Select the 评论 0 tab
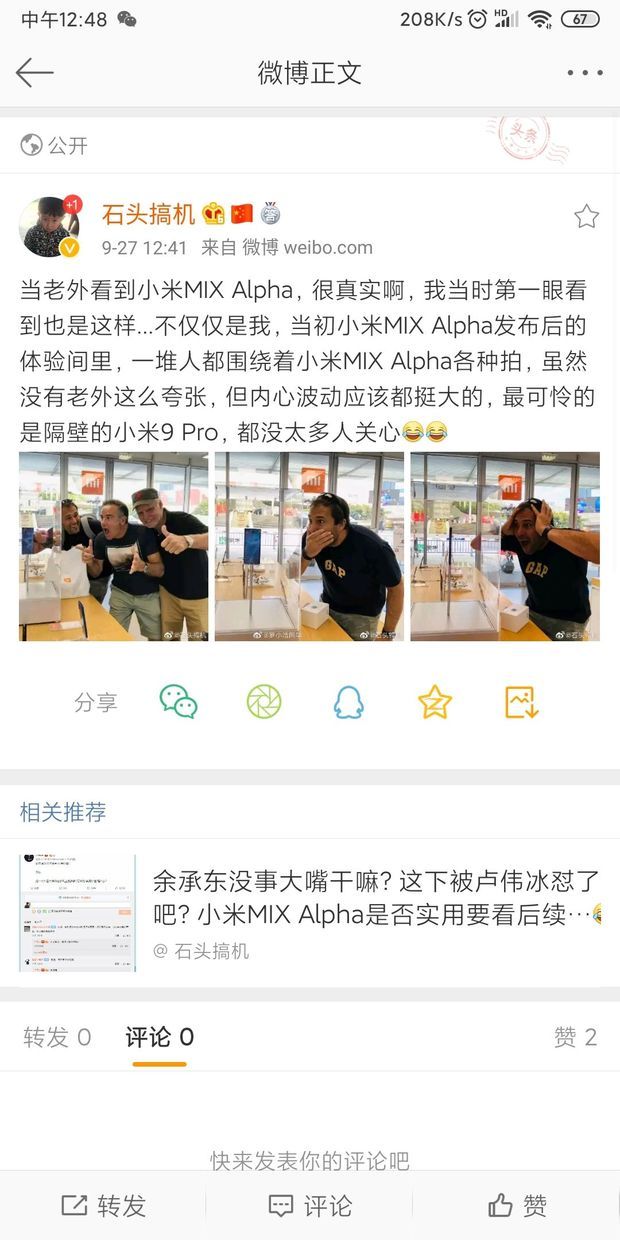The image size is (620, 1240). [160, 1037]
